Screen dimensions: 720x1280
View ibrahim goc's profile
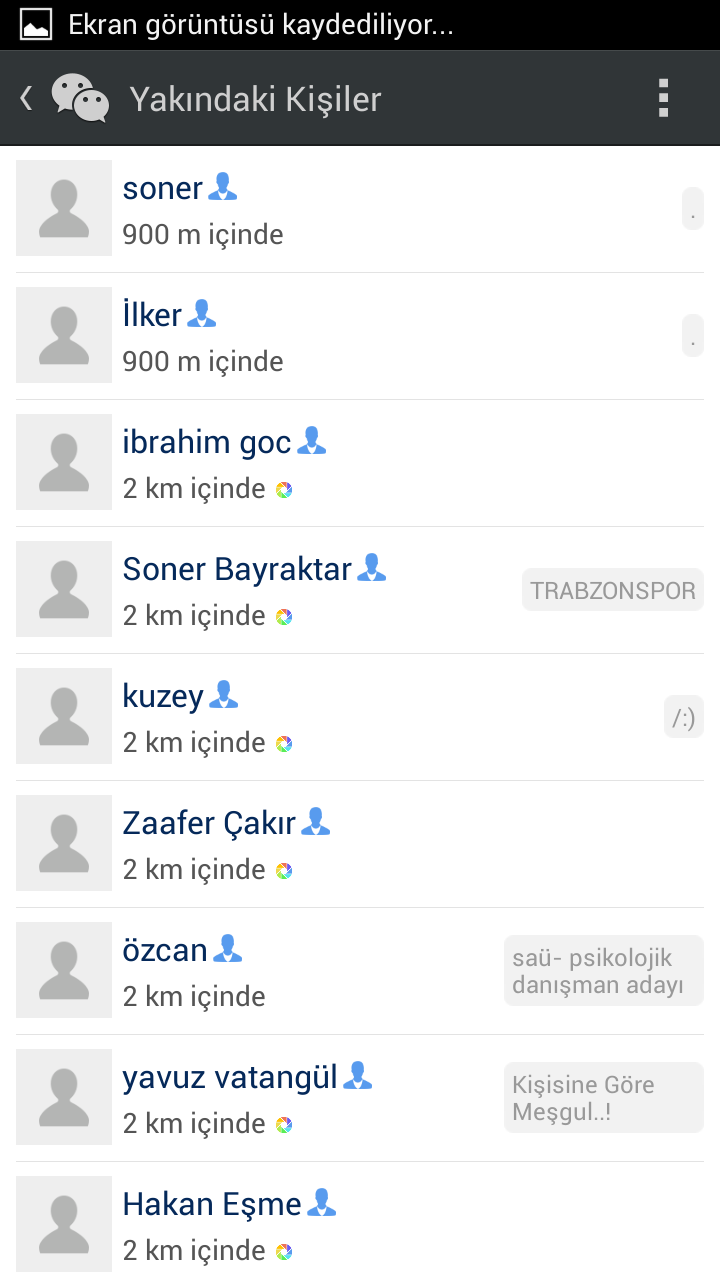click(x=360, y=463)
